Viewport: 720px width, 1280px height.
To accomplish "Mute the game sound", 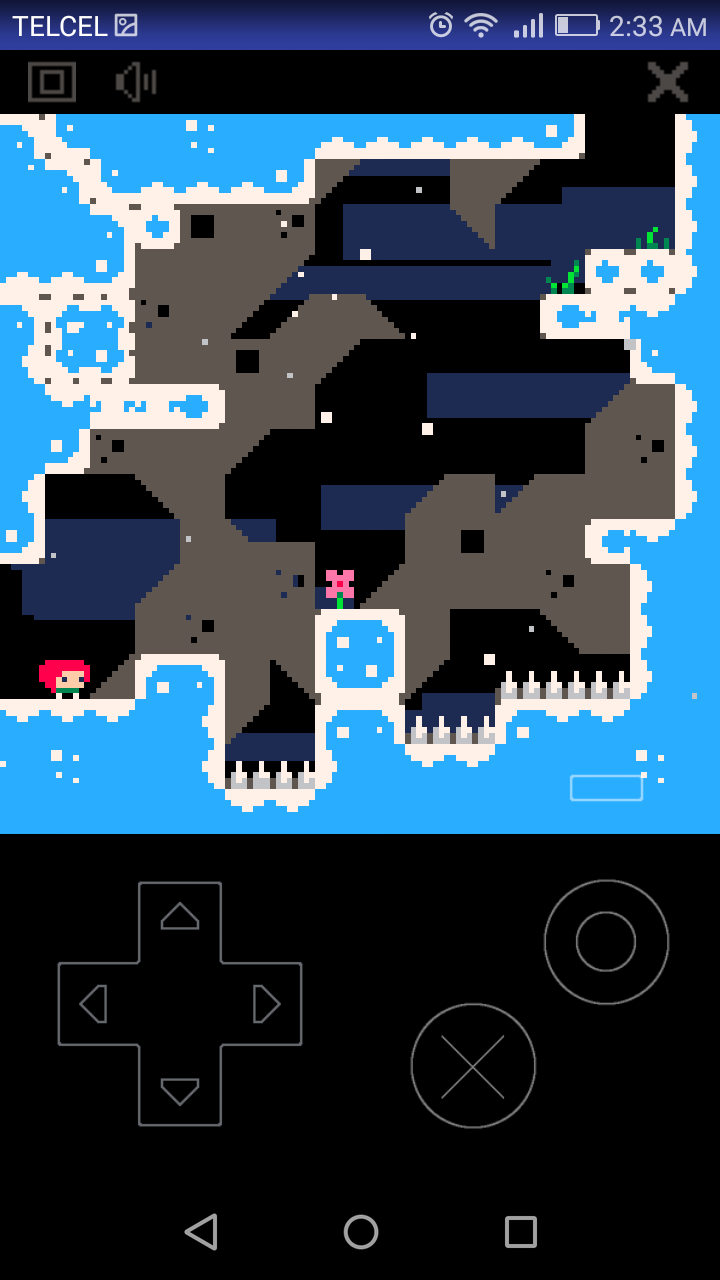I will click(136, 82).
